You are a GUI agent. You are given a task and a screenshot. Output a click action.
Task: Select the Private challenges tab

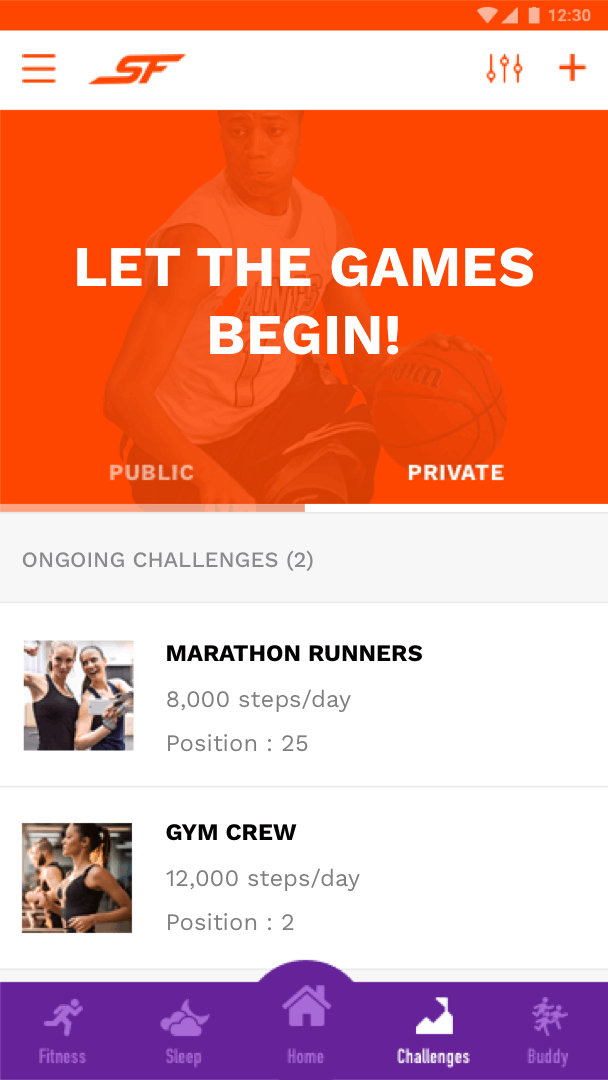point(455,473)
